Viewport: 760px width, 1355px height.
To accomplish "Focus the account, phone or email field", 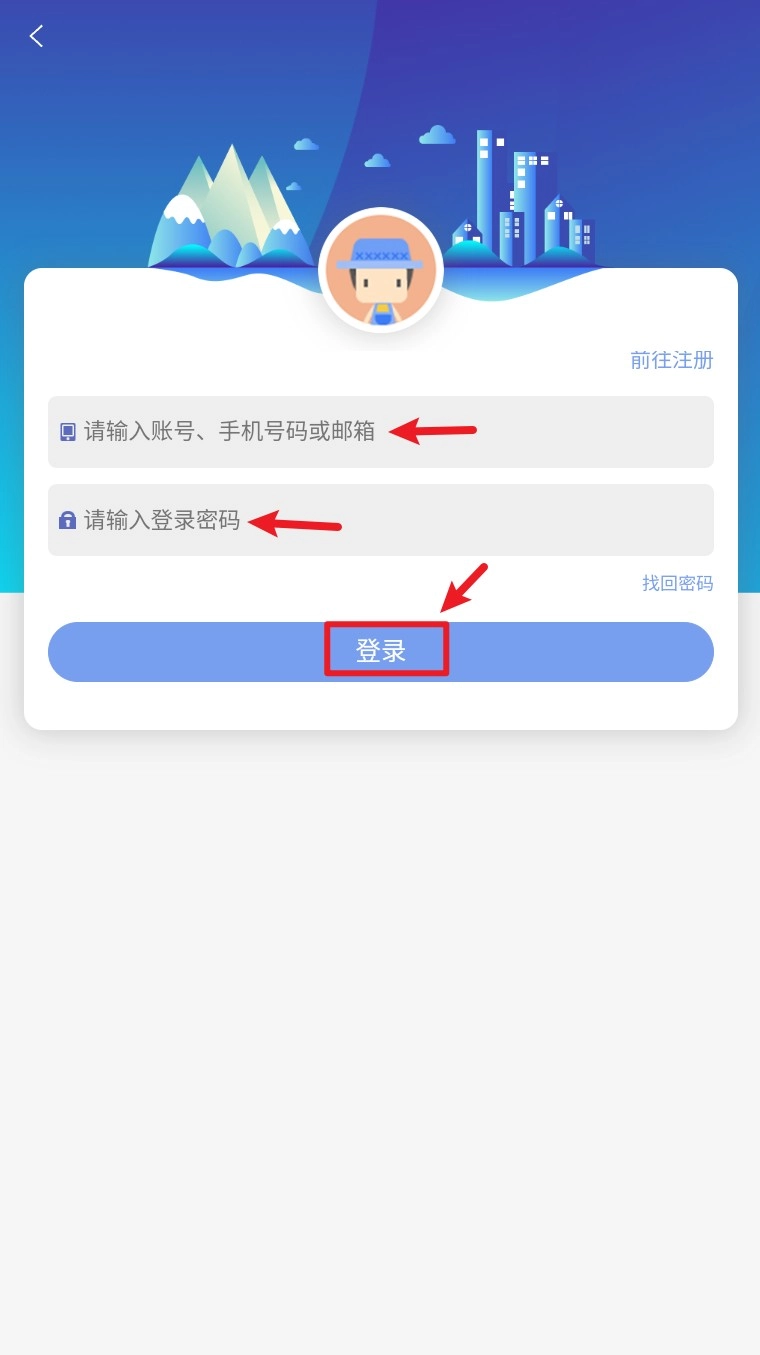I will click(380, 432).
